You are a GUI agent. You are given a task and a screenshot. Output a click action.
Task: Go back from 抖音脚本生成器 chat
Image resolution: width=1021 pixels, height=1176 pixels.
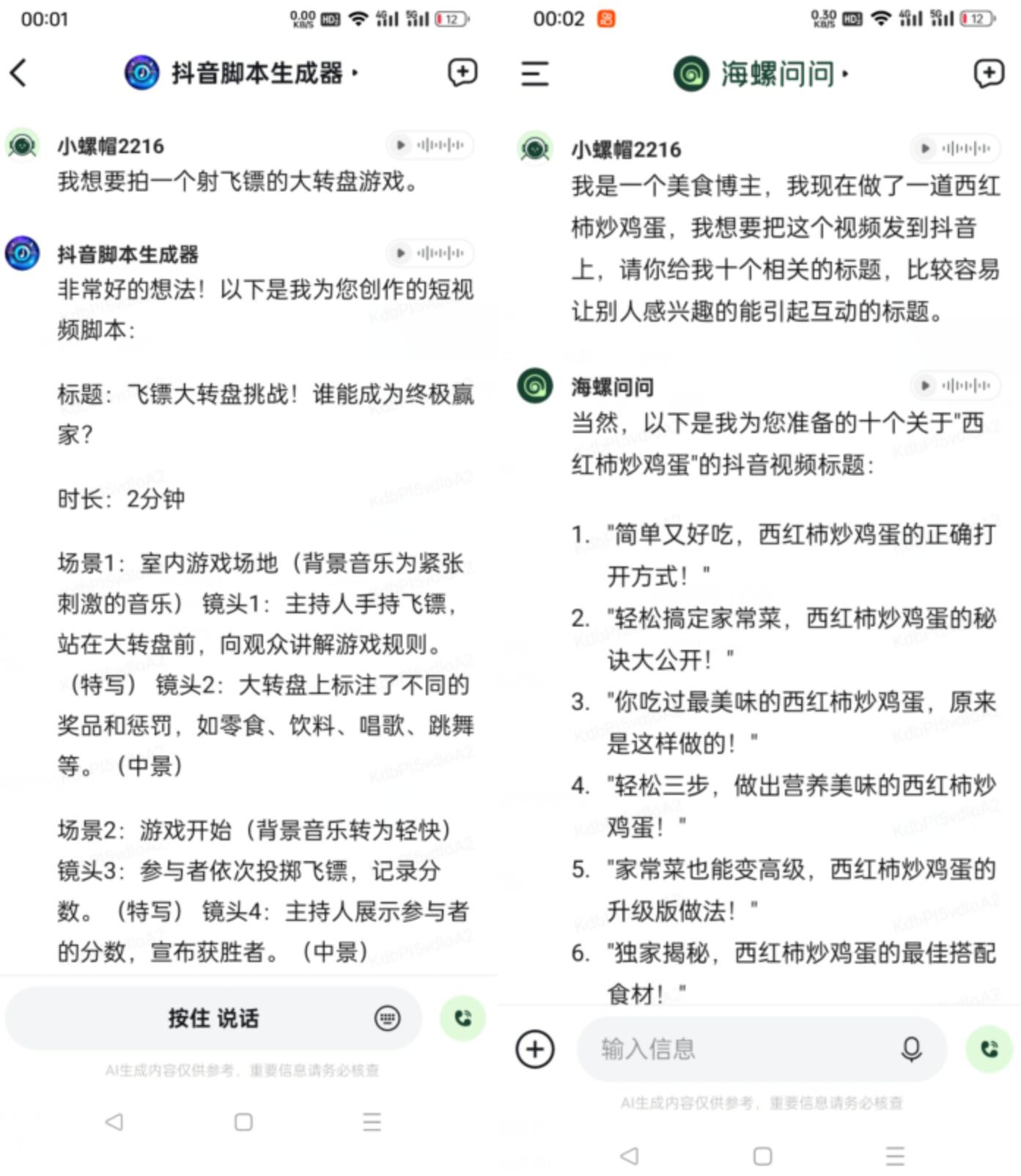(20, 73)
